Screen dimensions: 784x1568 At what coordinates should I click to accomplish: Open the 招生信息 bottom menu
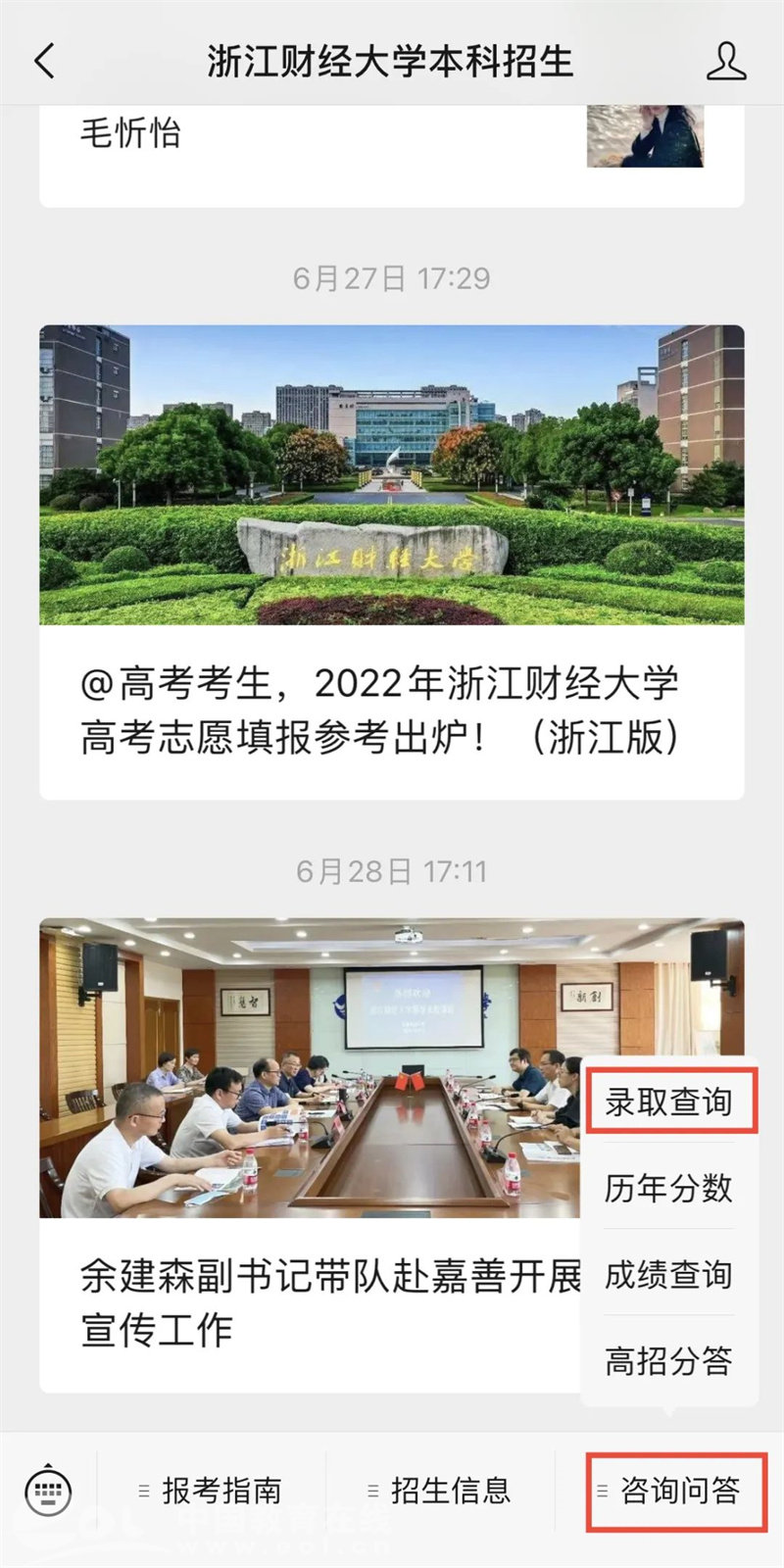pos(451,1492)
